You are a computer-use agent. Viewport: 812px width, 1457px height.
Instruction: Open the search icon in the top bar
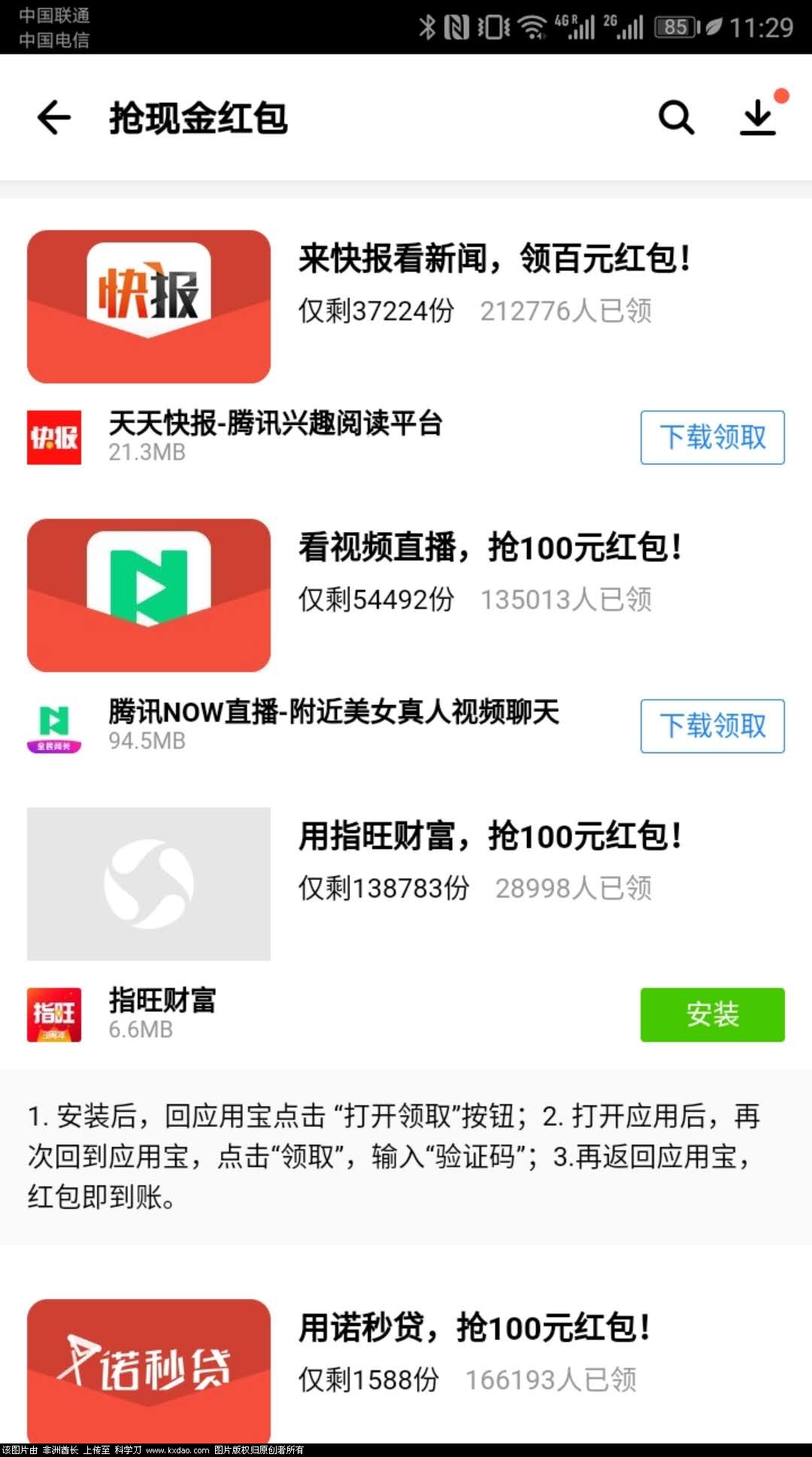point(676,118)
